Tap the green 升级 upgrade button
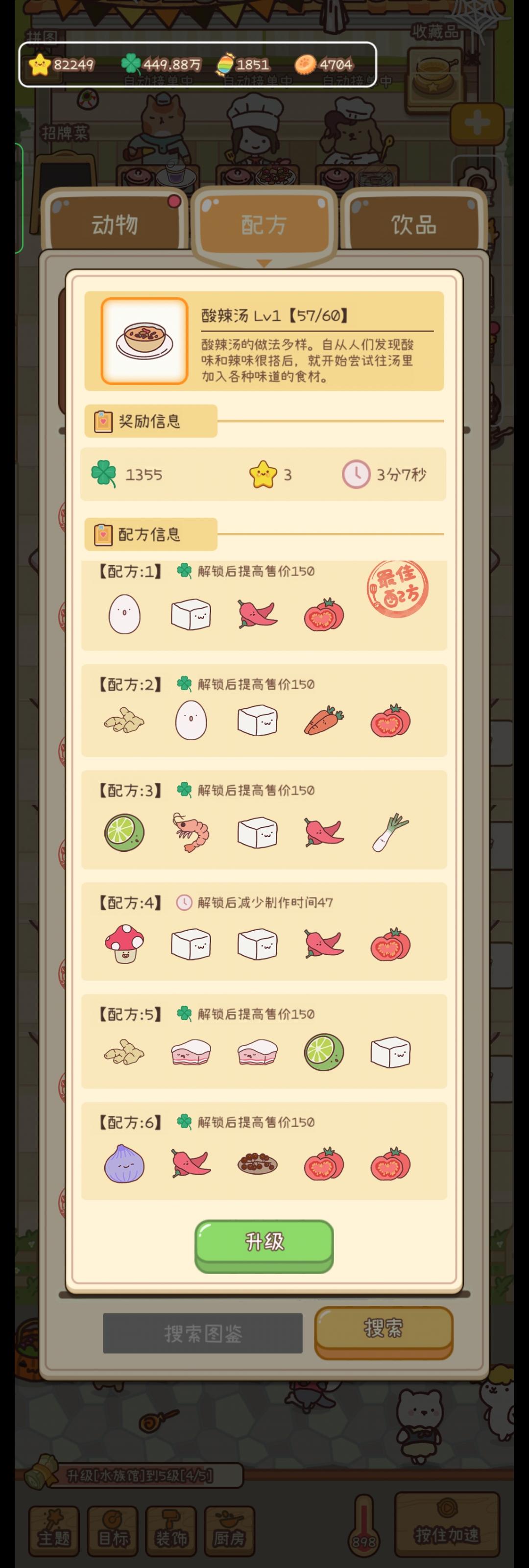The image size is (529, 1568). tap(264, 1242)
